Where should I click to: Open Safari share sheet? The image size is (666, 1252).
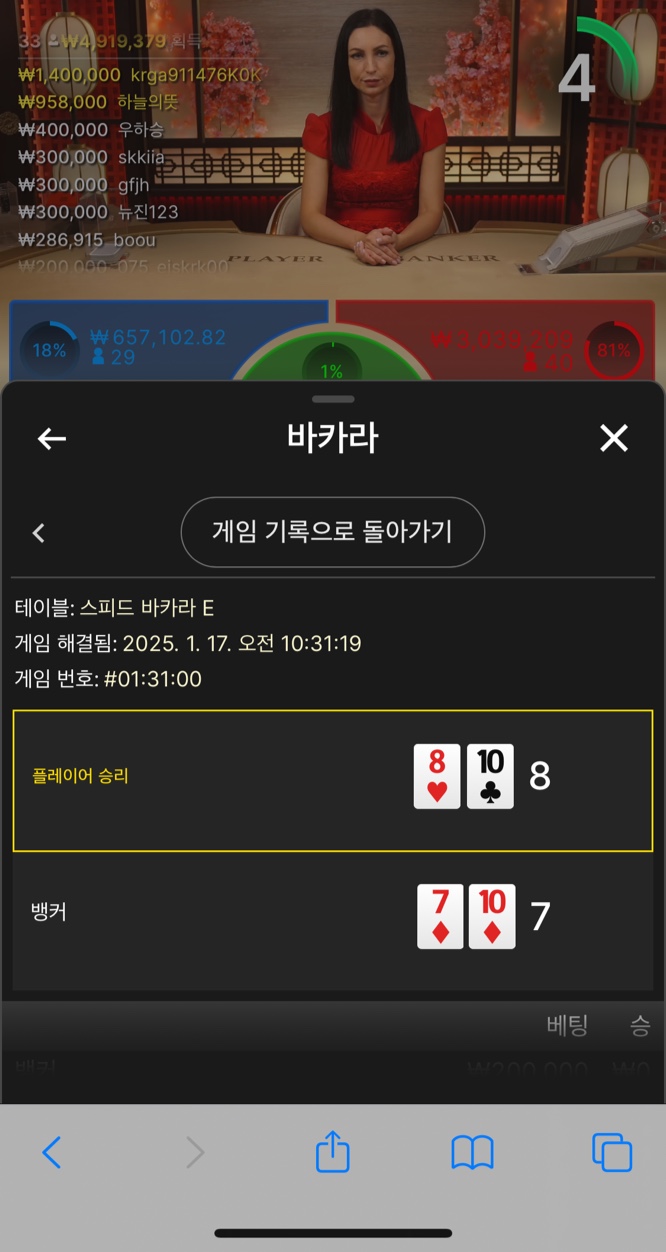click(x=332, y=1153)
